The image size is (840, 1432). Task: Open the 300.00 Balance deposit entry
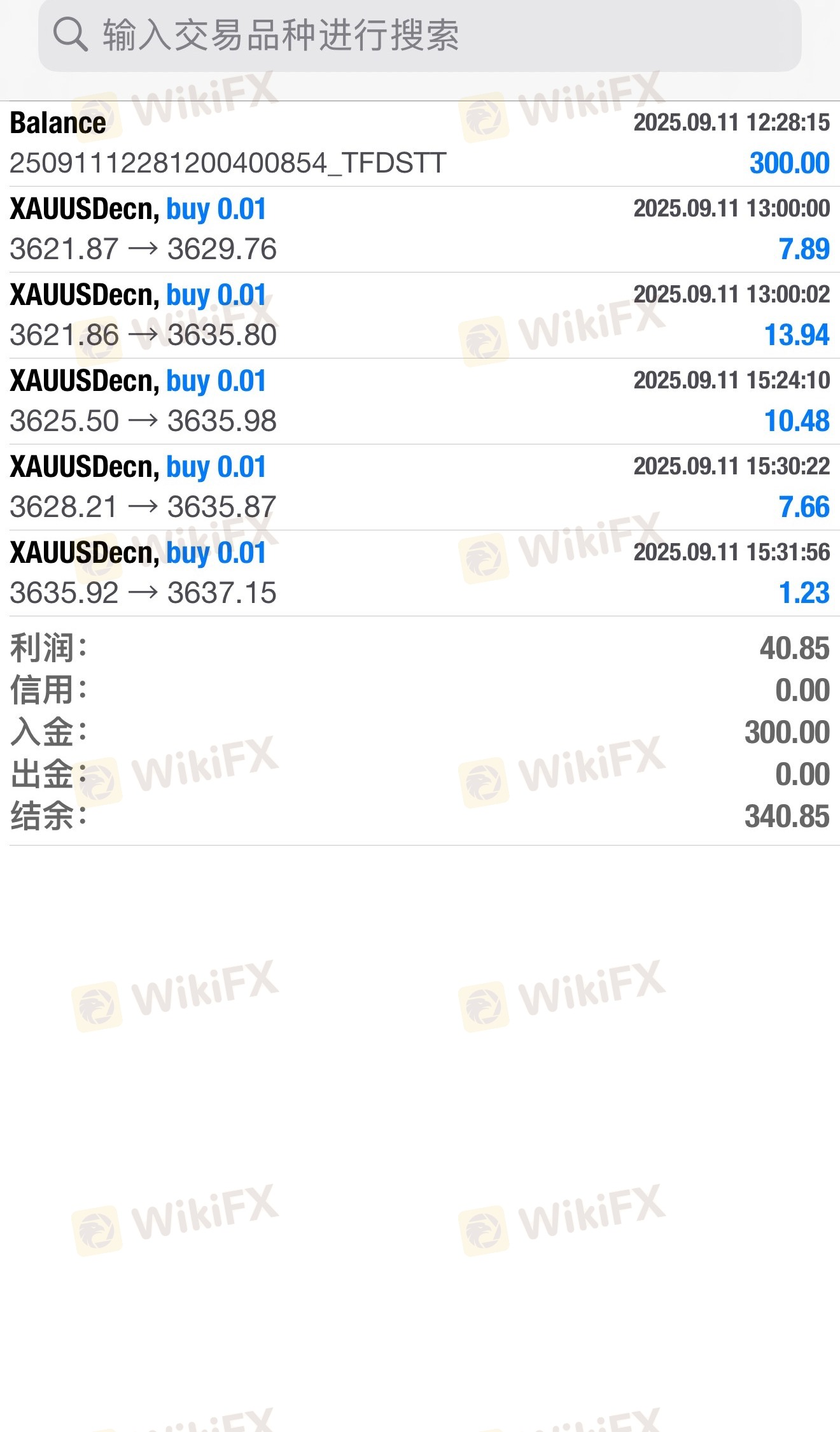(420, 143)
